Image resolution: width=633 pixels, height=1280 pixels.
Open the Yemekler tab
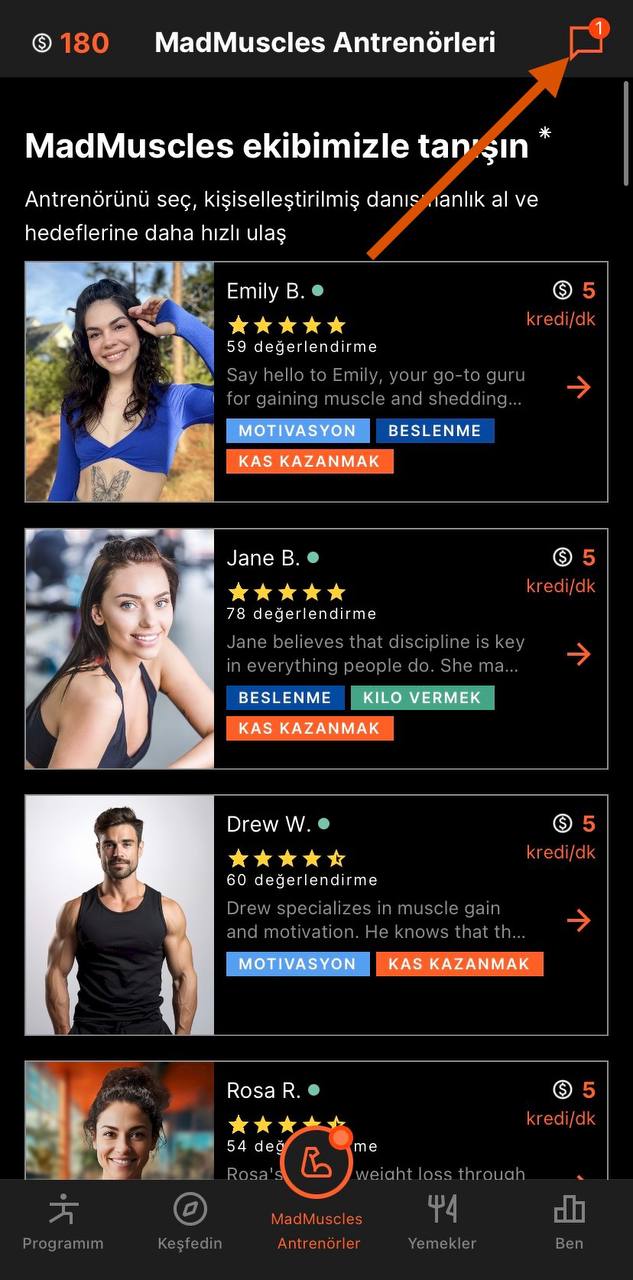442,1222
